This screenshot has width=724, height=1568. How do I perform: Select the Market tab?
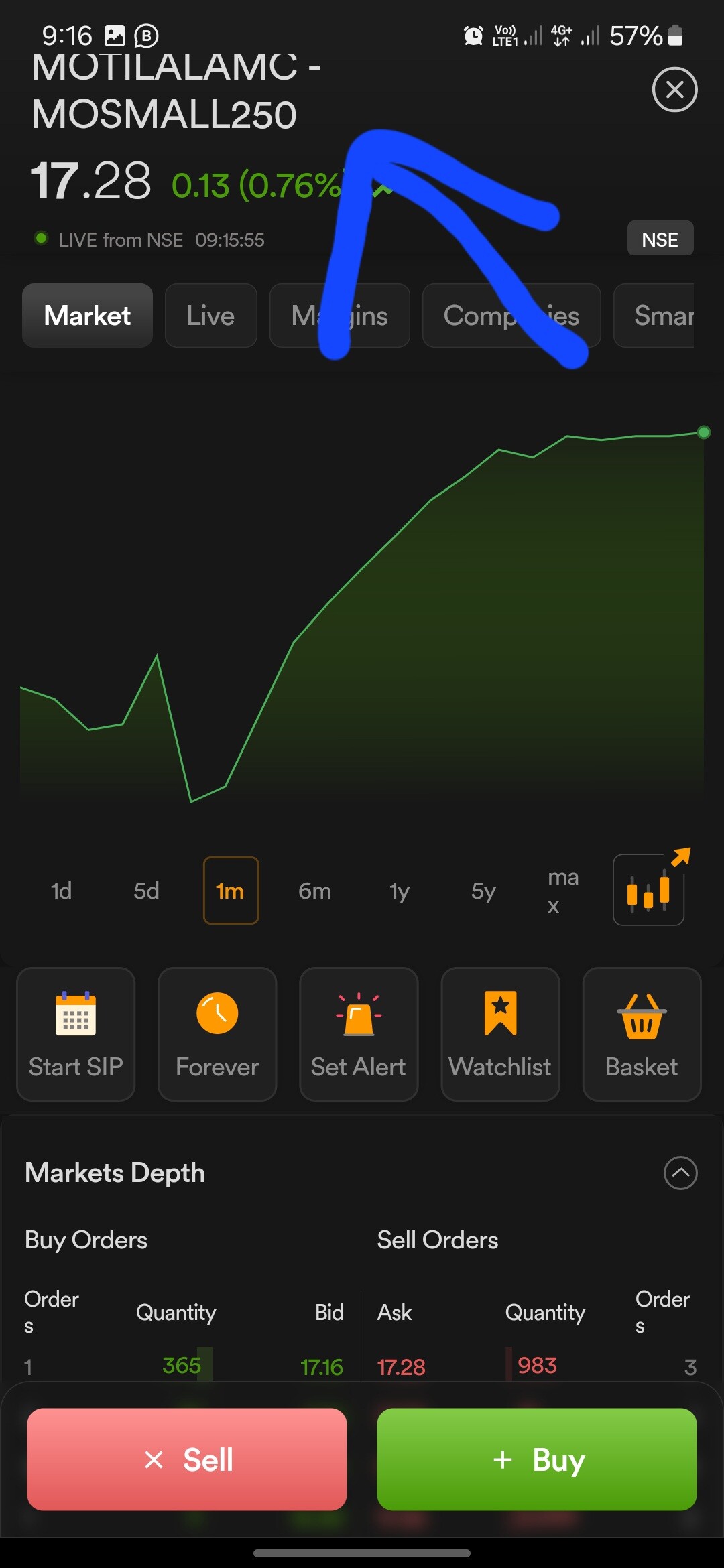pyautogui.click(x=87, y=316)
